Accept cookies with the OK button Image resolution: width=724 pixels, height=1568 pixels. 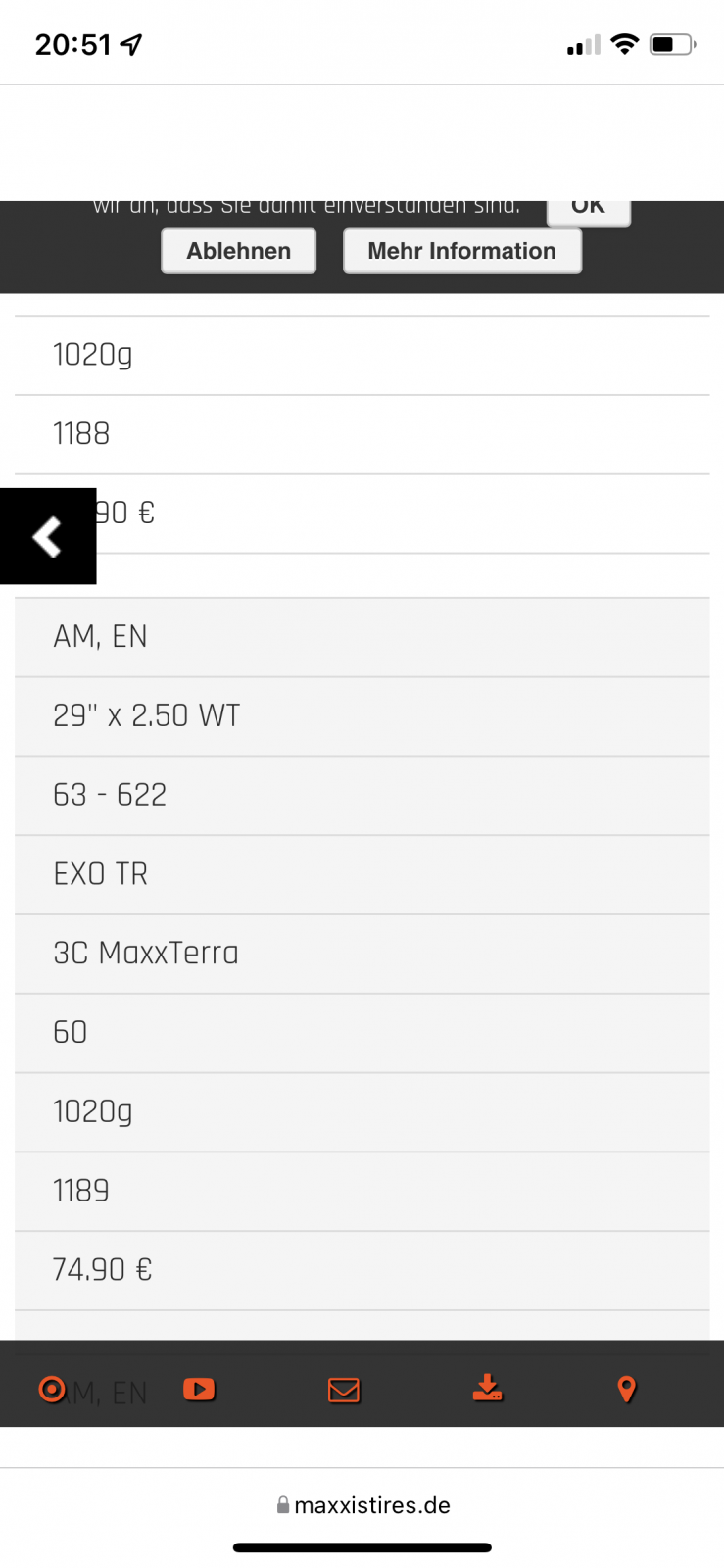coord(587,206)
